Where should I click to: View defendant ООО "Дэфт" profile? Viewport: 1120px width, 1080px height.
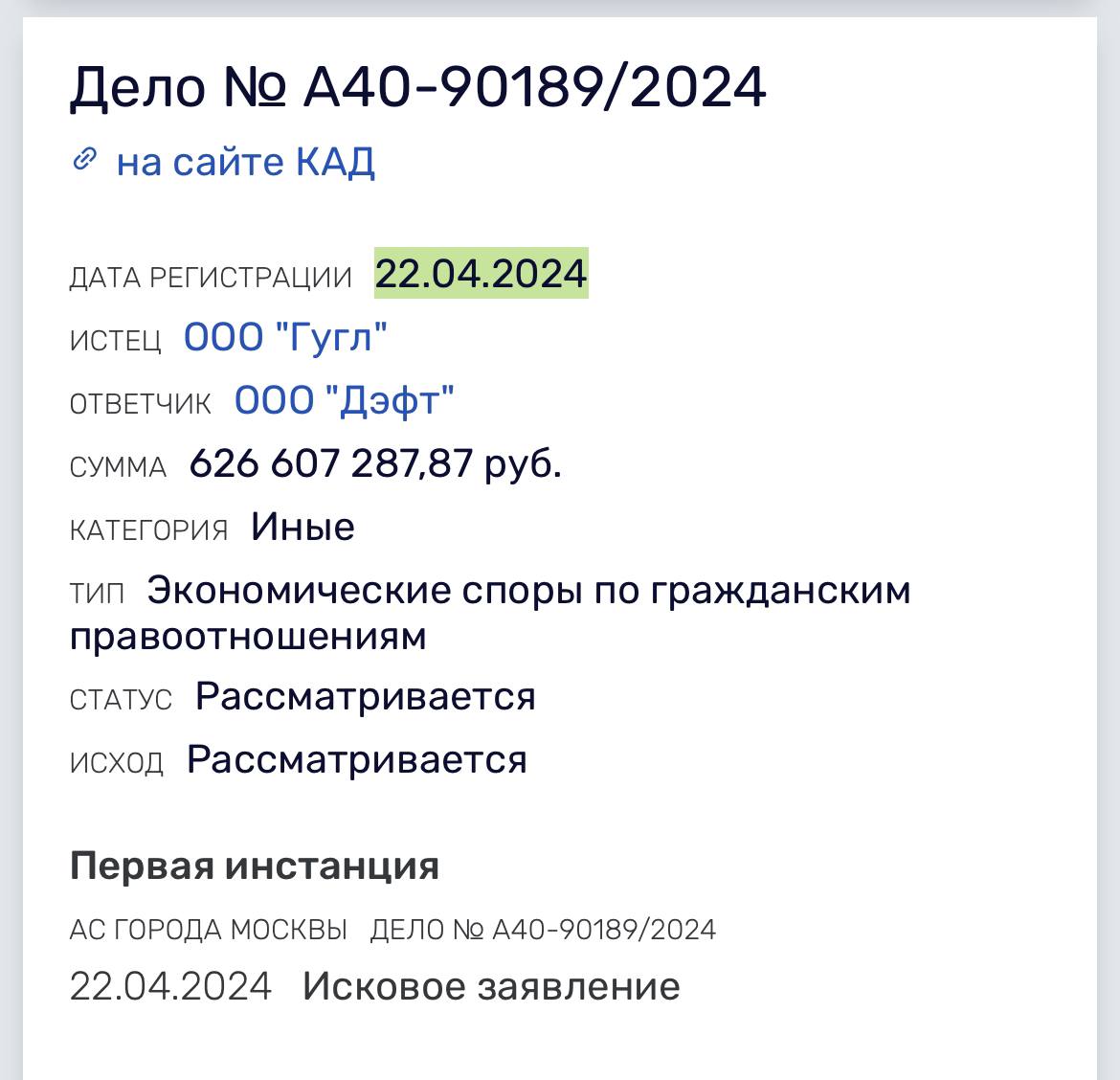coord(344,401)
